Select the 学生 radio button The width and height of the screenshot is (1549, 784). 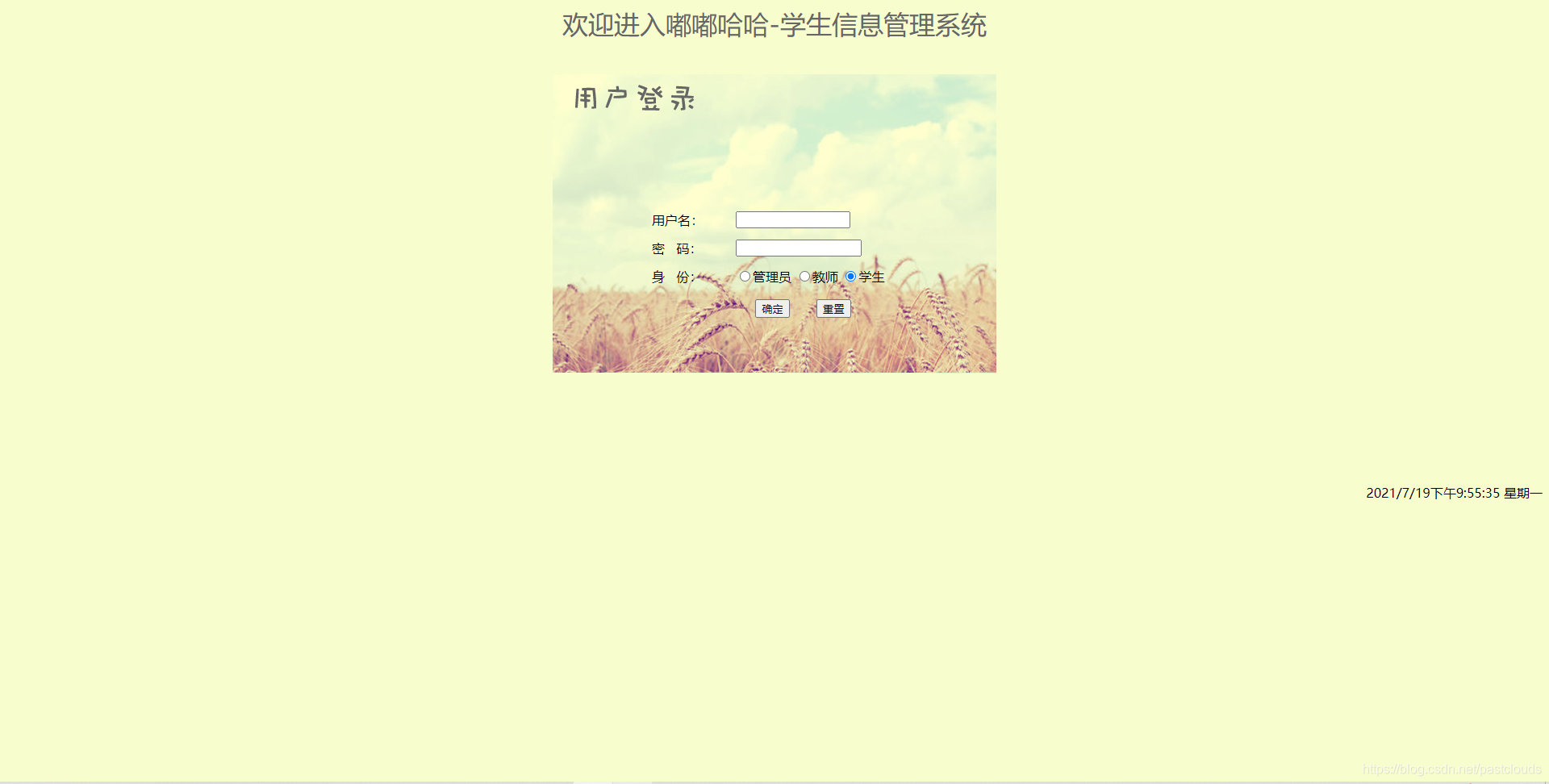point(850,277)
